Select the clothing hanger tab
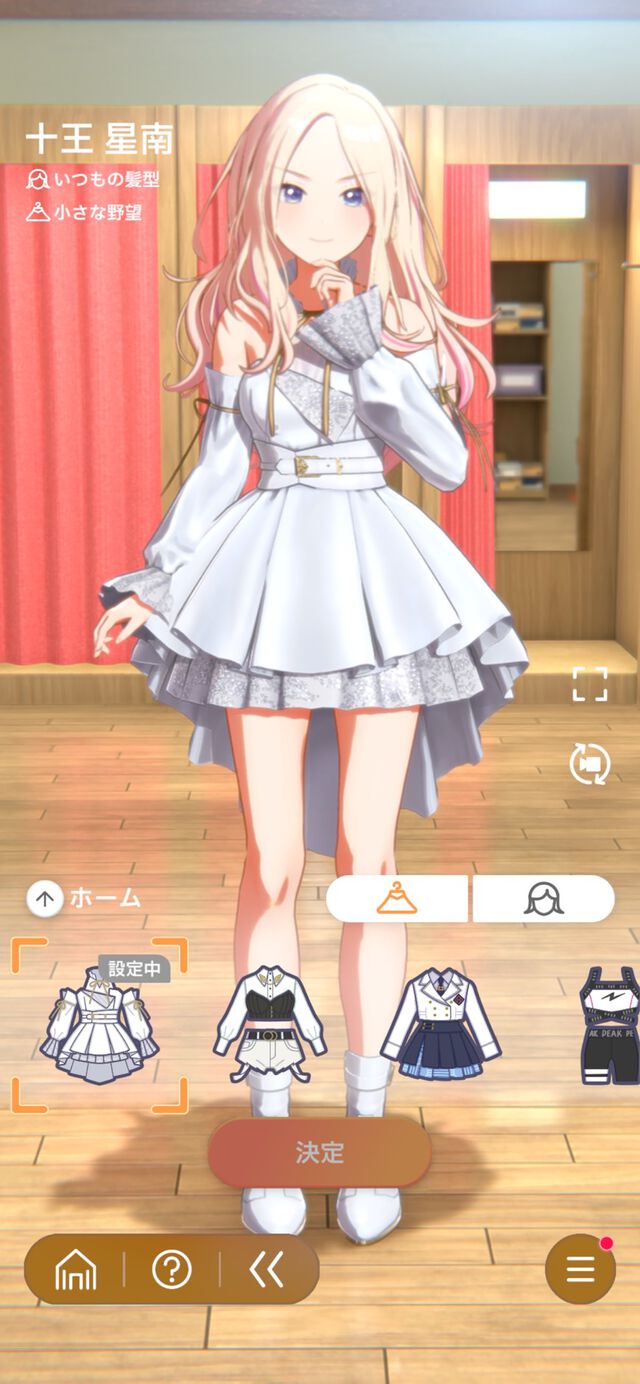This screenshot has width=640, height=1384. pyautogui.click(x=396, y=898)
